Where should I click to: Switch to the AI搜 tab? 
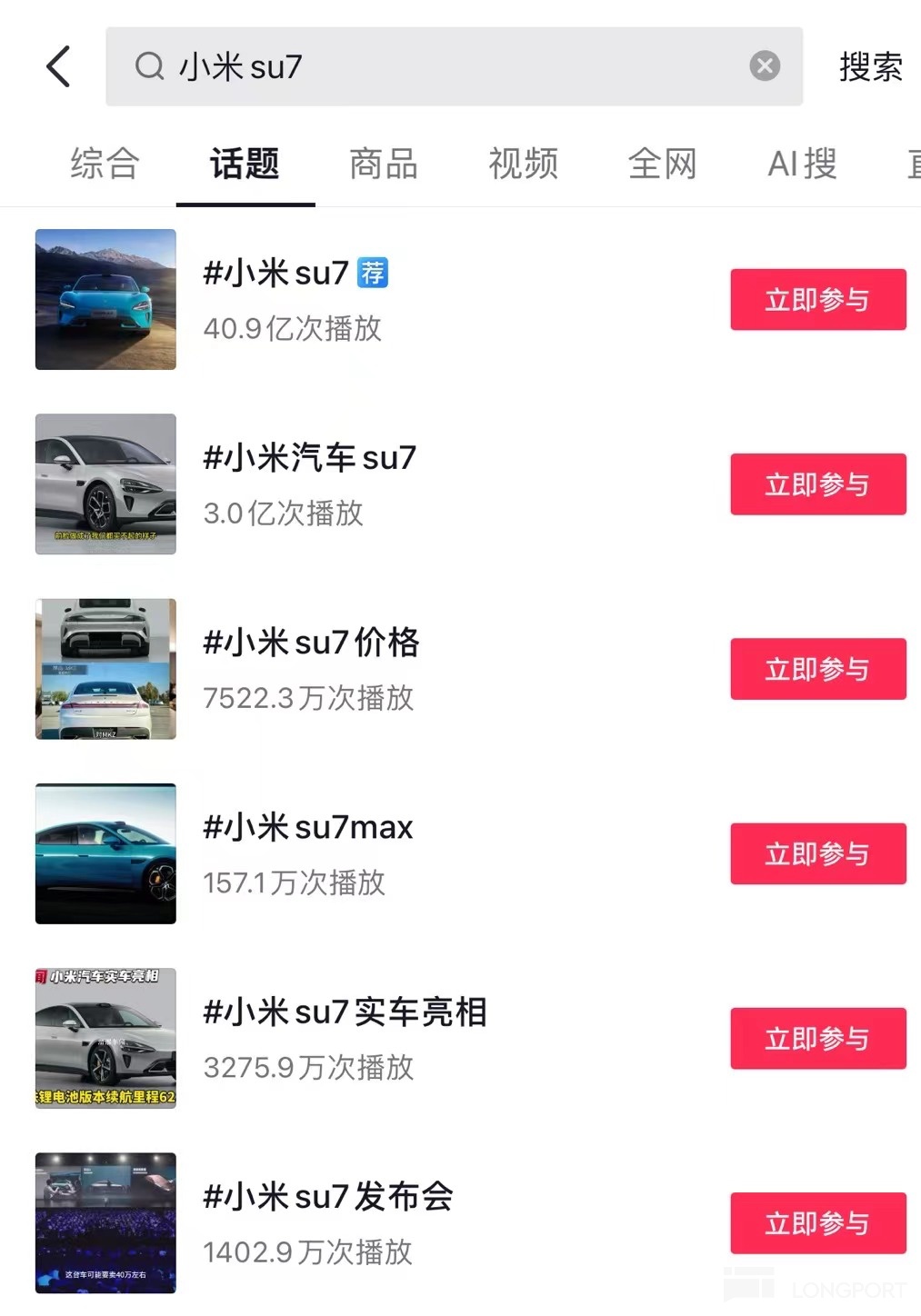pyautogui.click(x=802, y=164)
